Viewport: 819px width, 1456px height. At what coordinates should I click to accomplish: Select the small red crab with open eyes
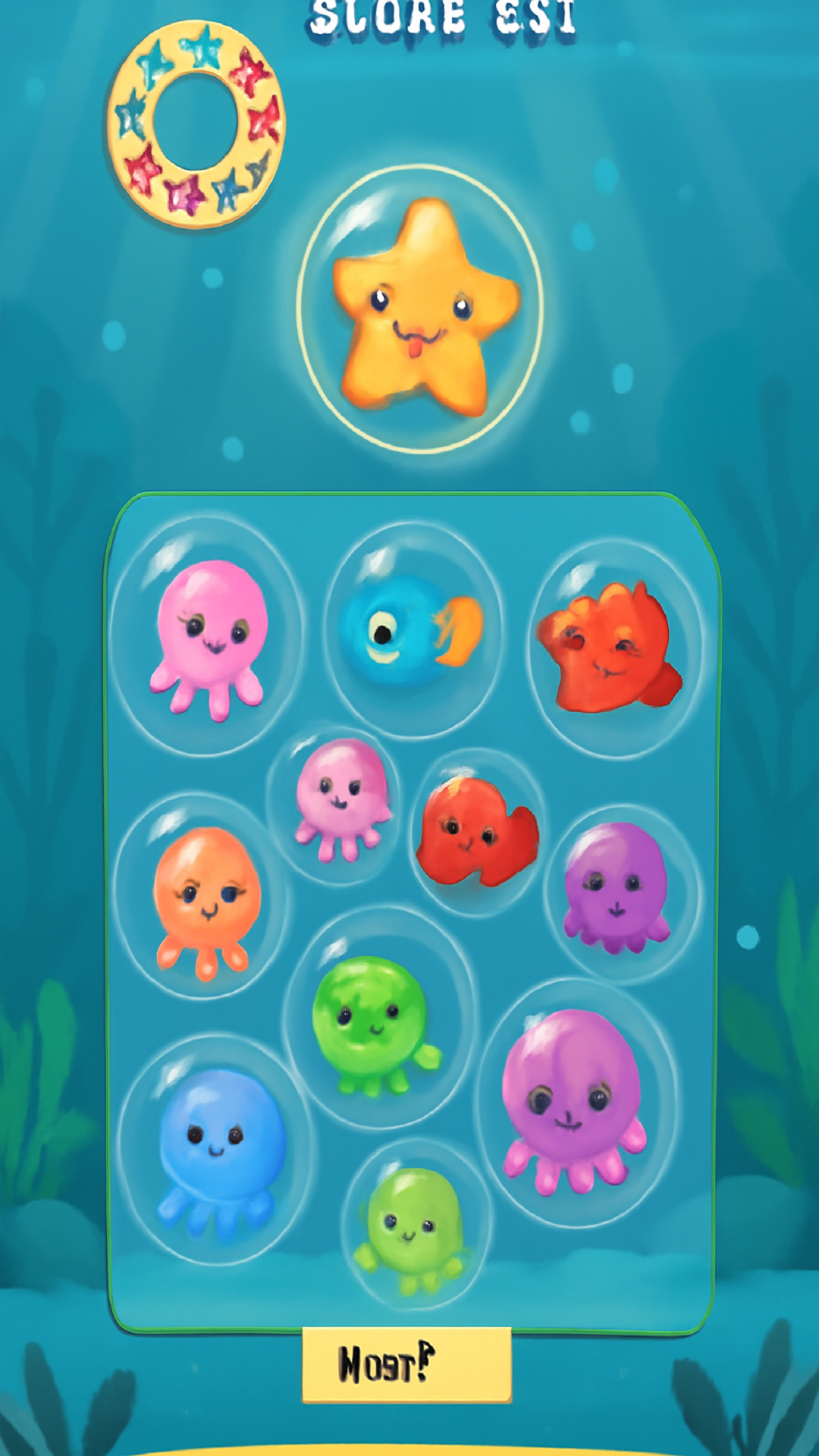pos(475,832)
